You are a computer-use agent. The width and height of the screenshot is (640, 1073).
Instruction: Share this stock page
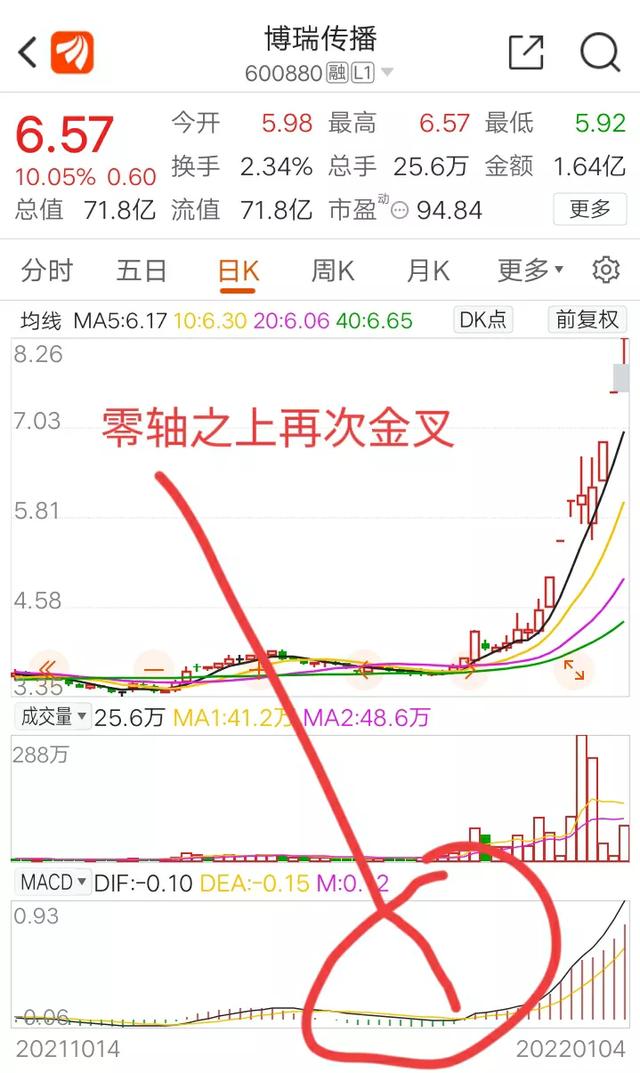(526, 52)
